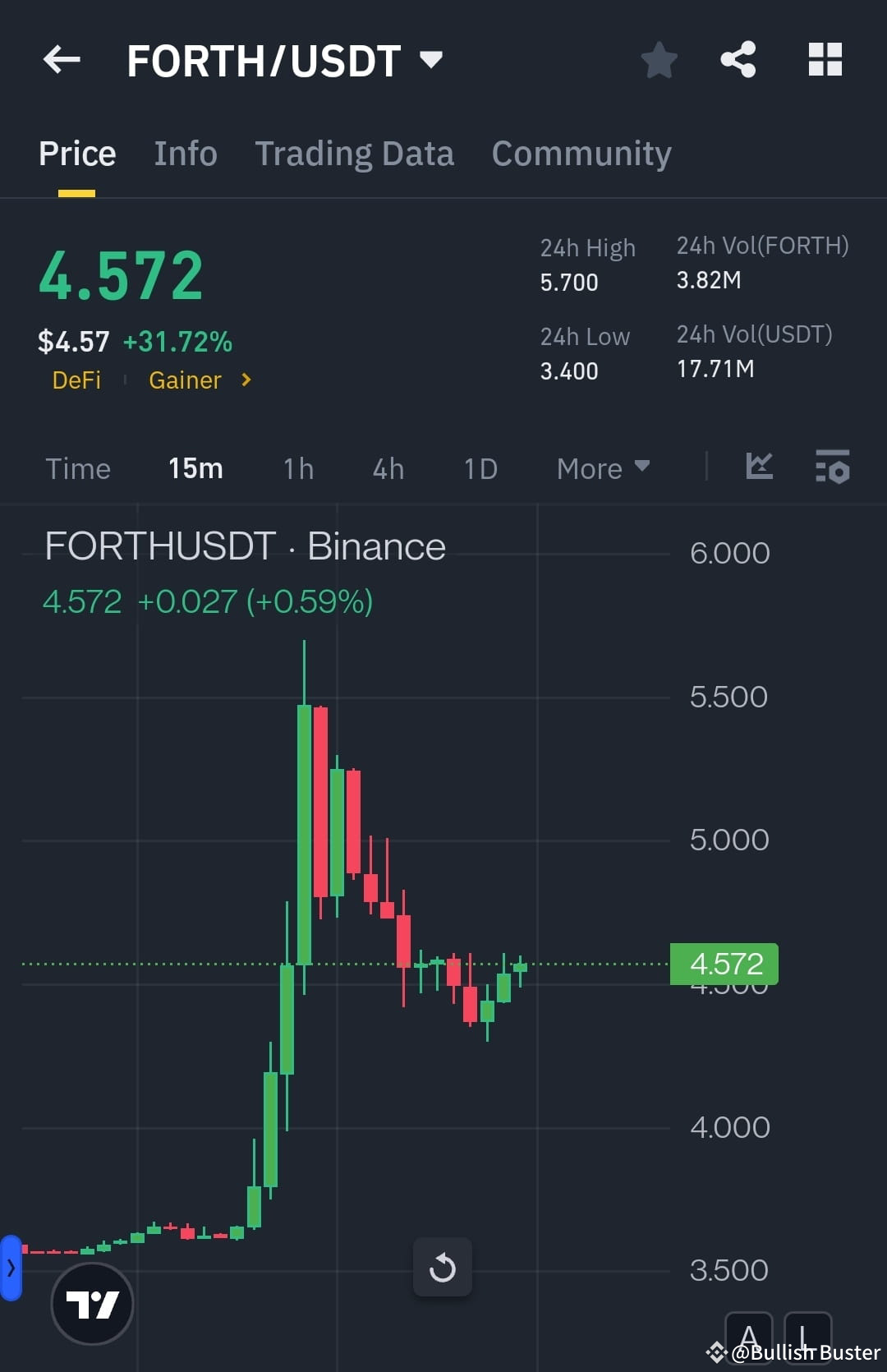Tap the current price label 4.572

click(x=725, y=963)
